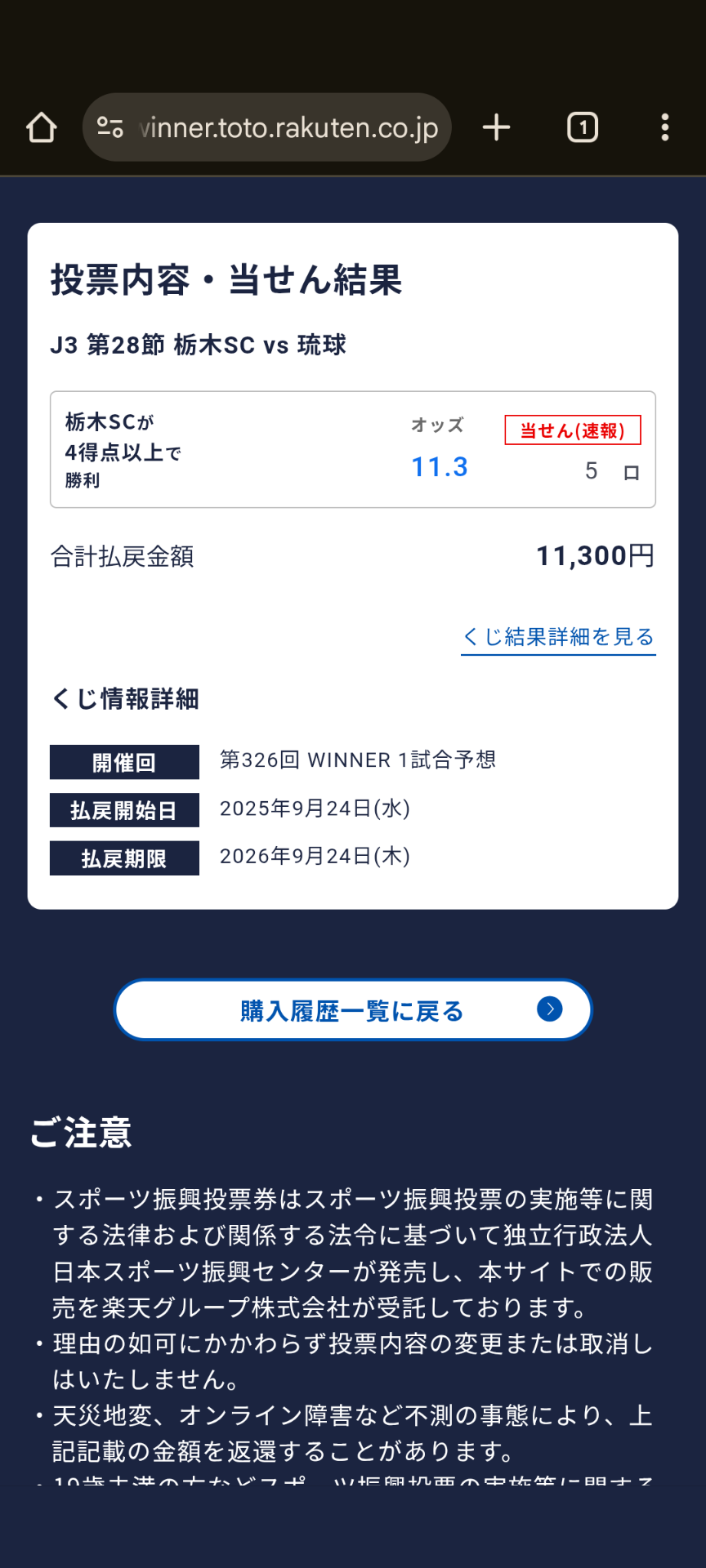Open the くじ結果詳細を見る link
The width and height of the screenshot is (706, 1568).
click(x=558, y=637)
